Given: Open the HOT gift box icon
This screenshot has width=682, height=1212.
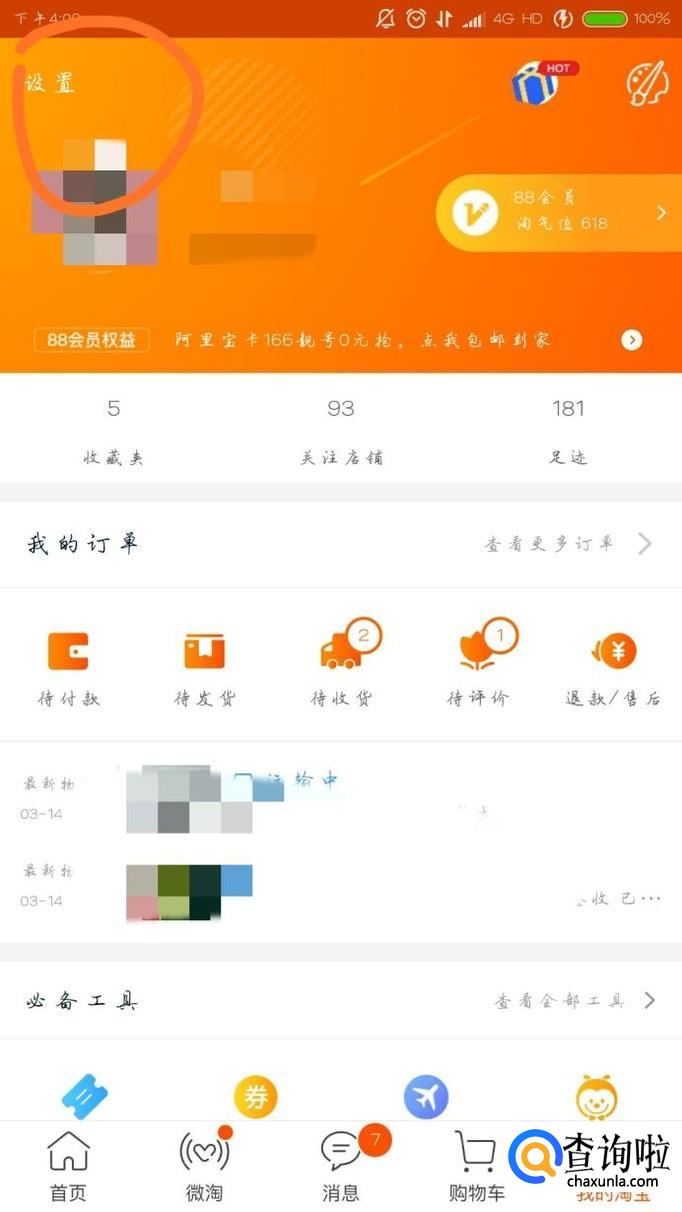Looking at the screenshot, I should click(x=535, y=84).
